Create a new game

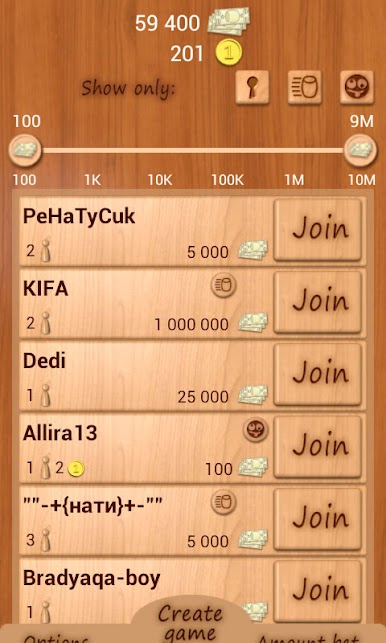[x=191, y=622]
